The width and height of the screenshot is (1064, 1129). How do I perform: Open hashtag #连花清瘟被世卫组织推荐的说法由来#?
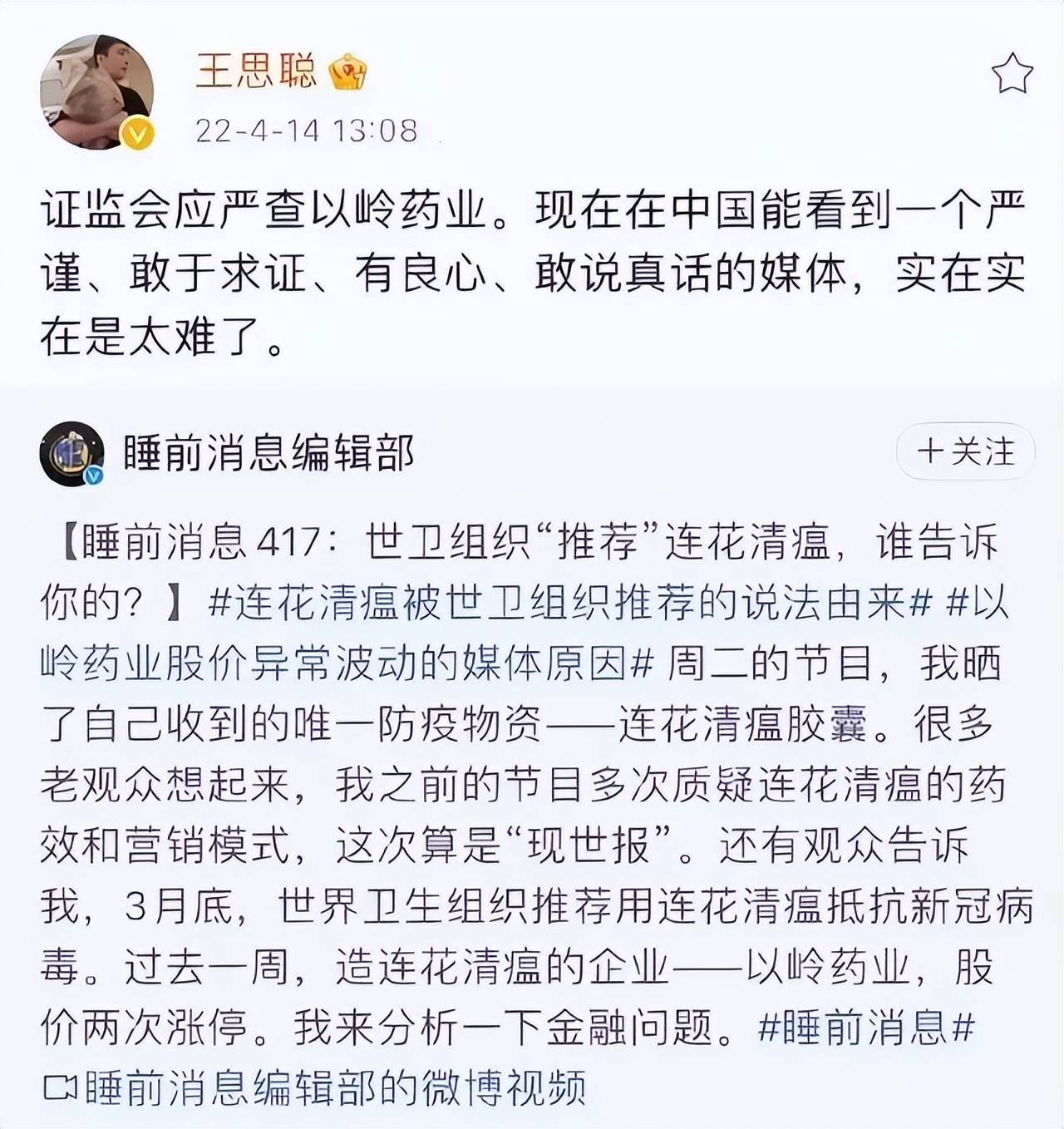tap(569, 603)
